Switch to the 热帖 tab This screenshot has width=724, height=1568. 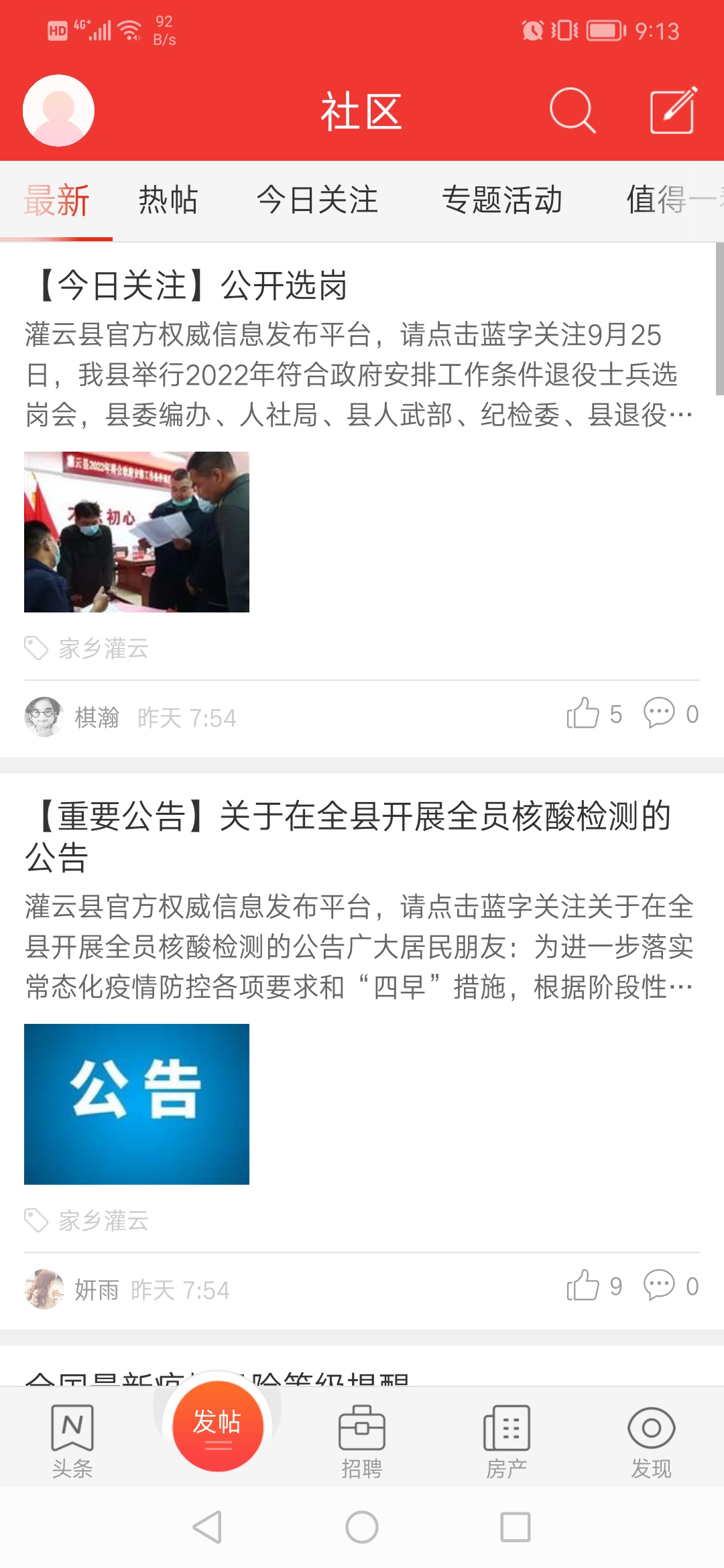tap(168, 200)
